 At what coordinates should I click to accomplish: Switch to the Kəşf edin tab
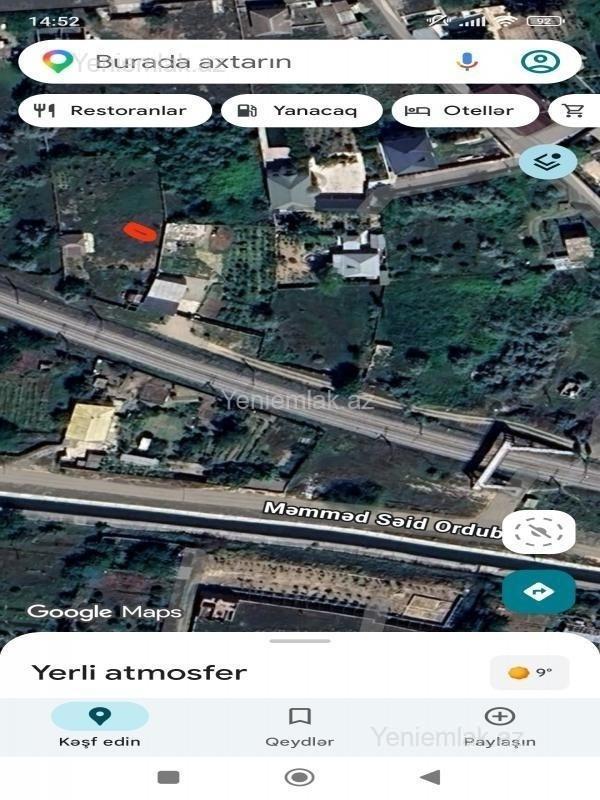click(x=99, y=726)
